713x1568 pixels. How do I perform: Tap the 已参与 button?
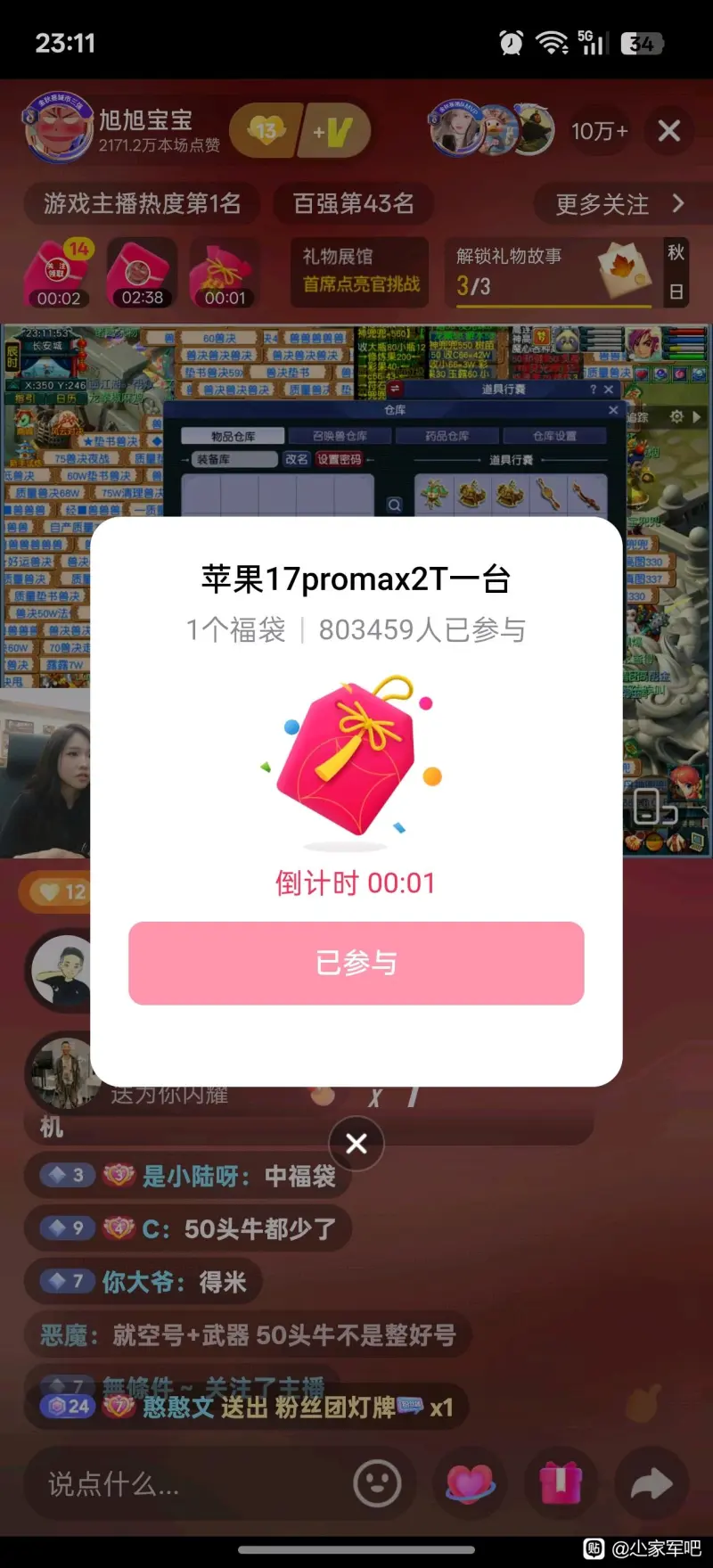click(356, 963)
